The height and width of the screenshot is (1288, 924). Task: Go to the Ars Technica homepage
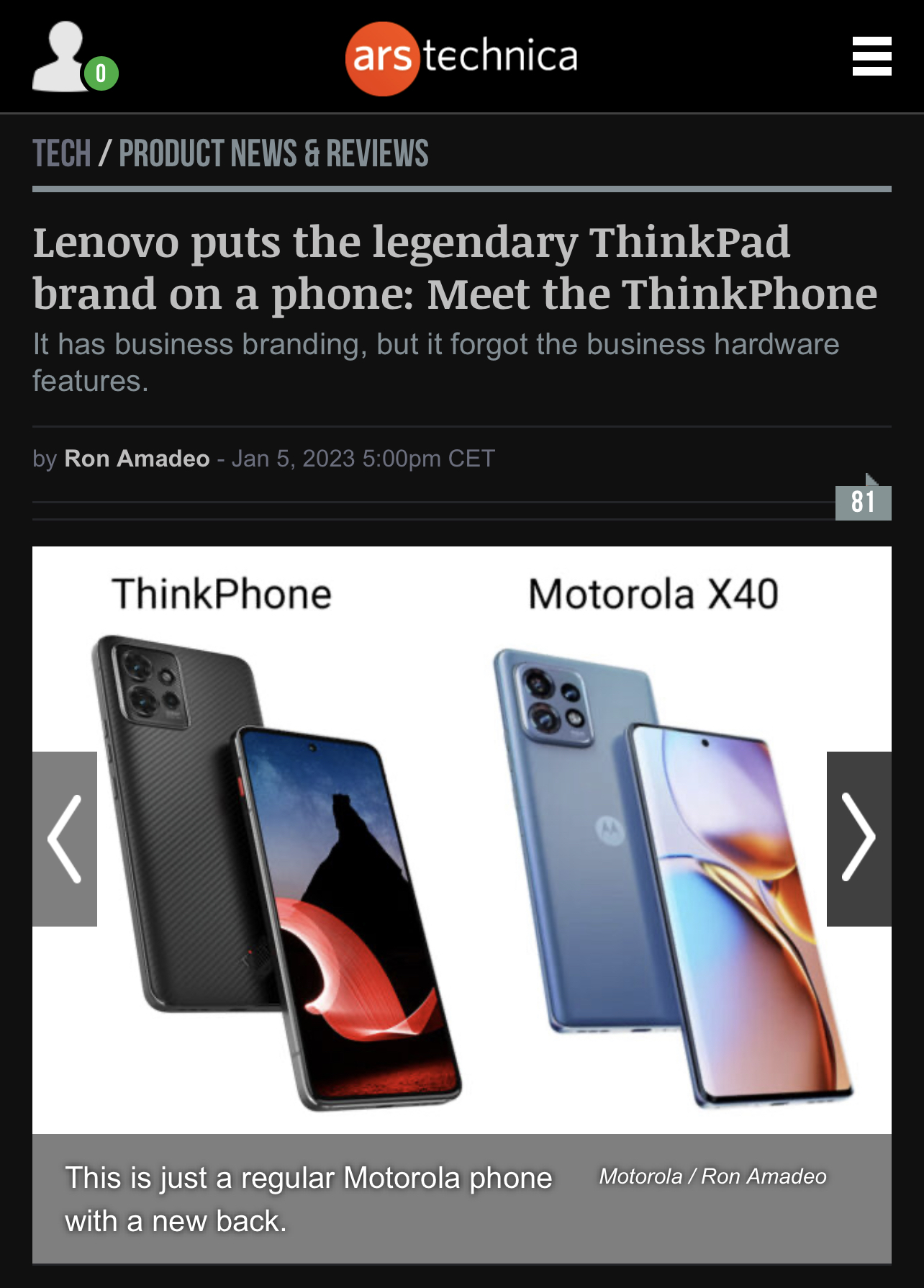click(x=462, y=58)
